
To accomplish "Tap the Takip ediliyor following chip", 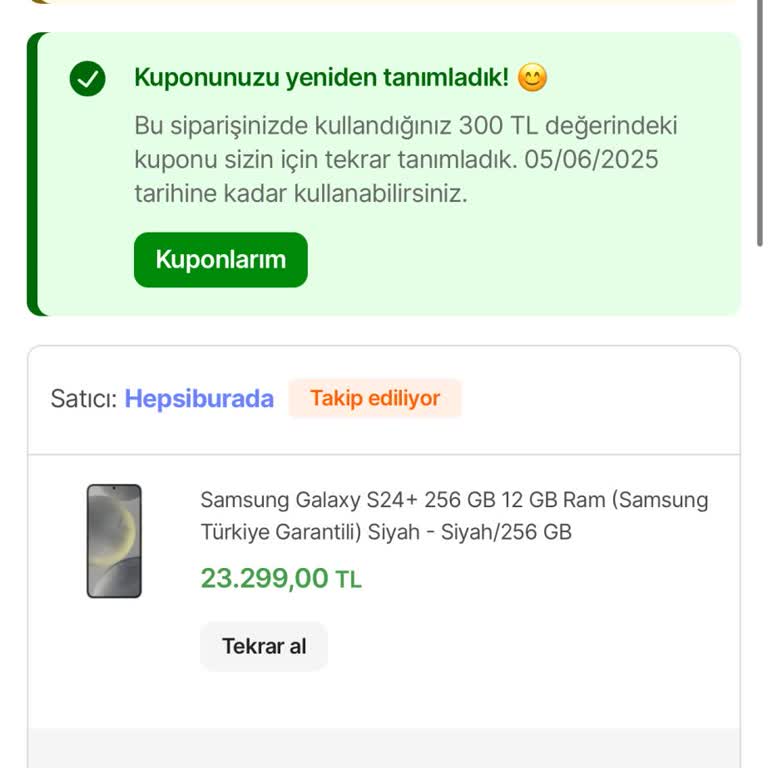I will (x=375, y=398).
